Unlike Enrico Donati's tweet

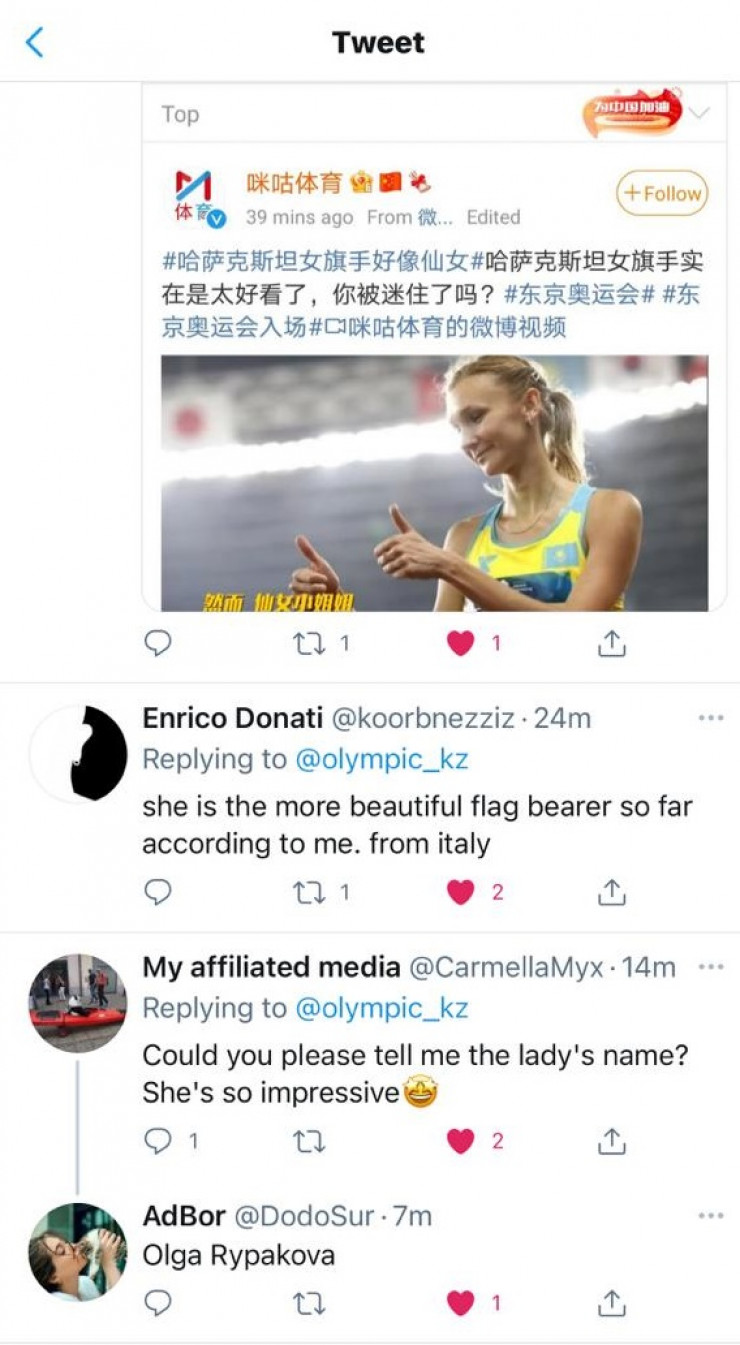coord(460,892)
